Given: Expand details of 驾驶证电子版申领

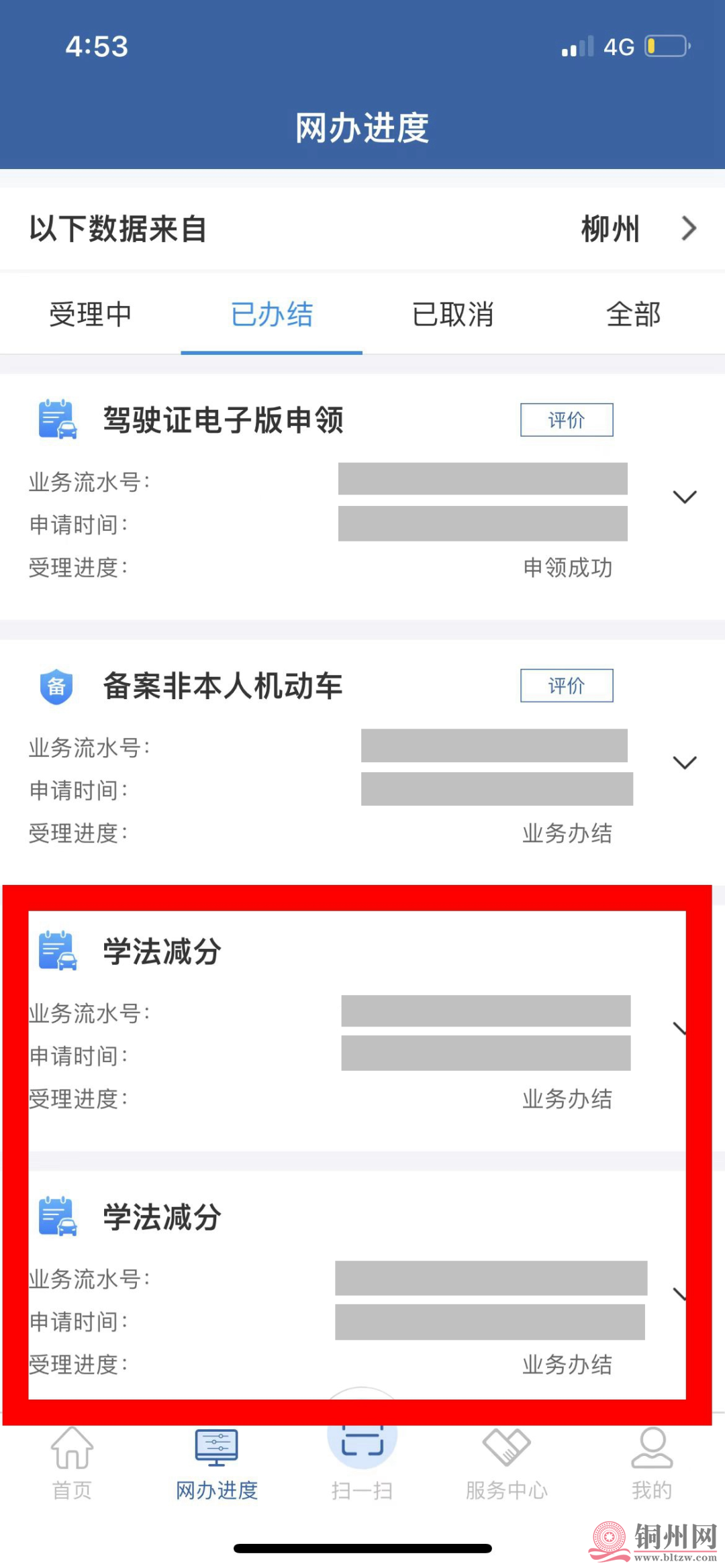Looking at the screenshot, I should click(685, 497).
